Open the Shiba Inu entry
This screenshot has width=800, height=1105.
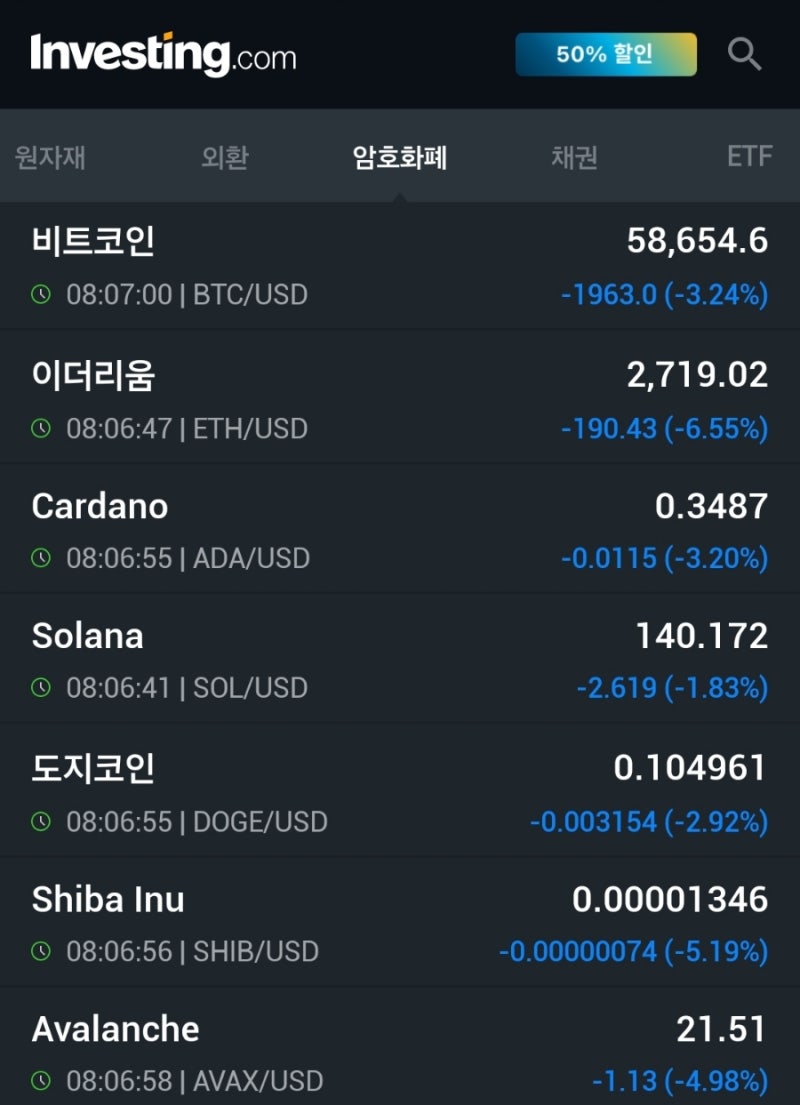(x=107, y=899)
